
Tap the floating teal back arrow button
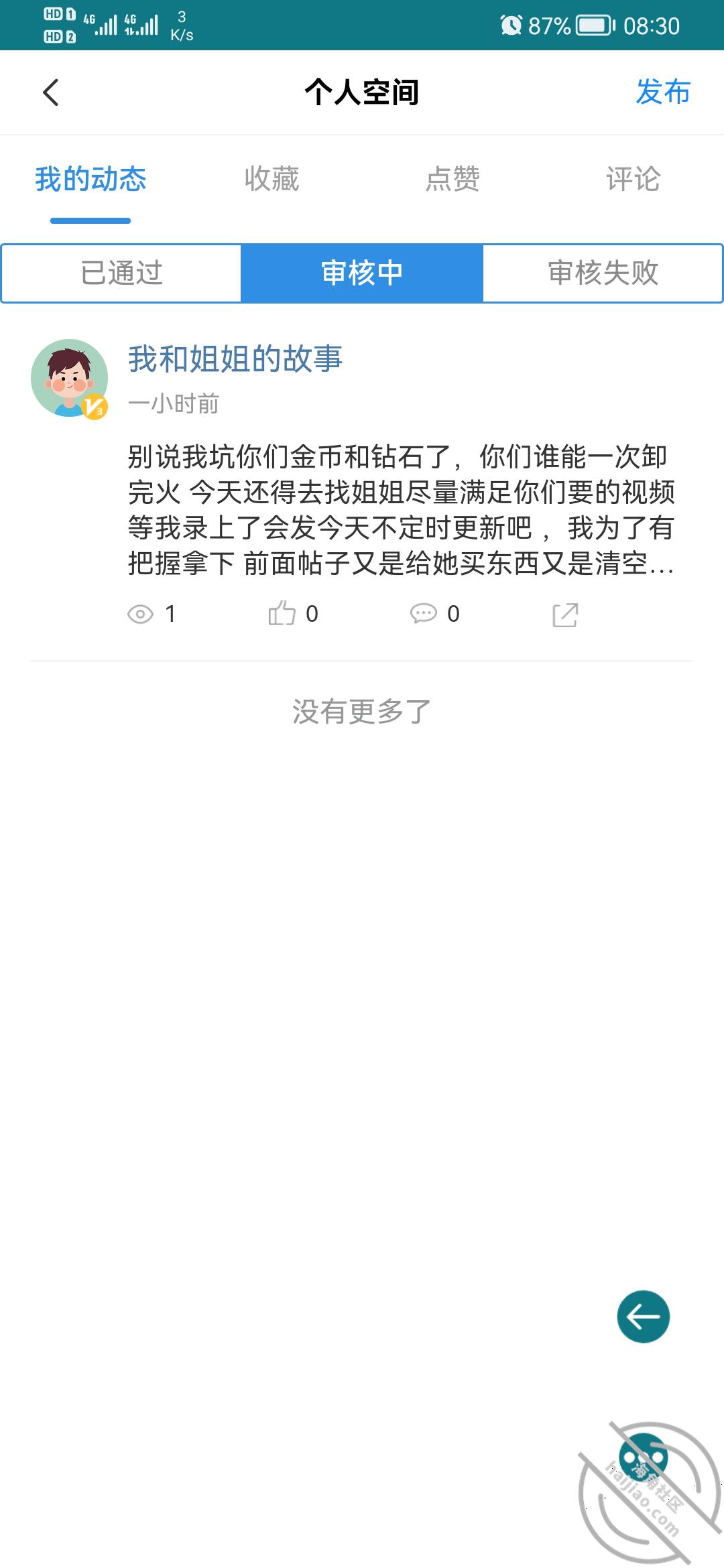pyautogui.click(x=643, y=1317)
